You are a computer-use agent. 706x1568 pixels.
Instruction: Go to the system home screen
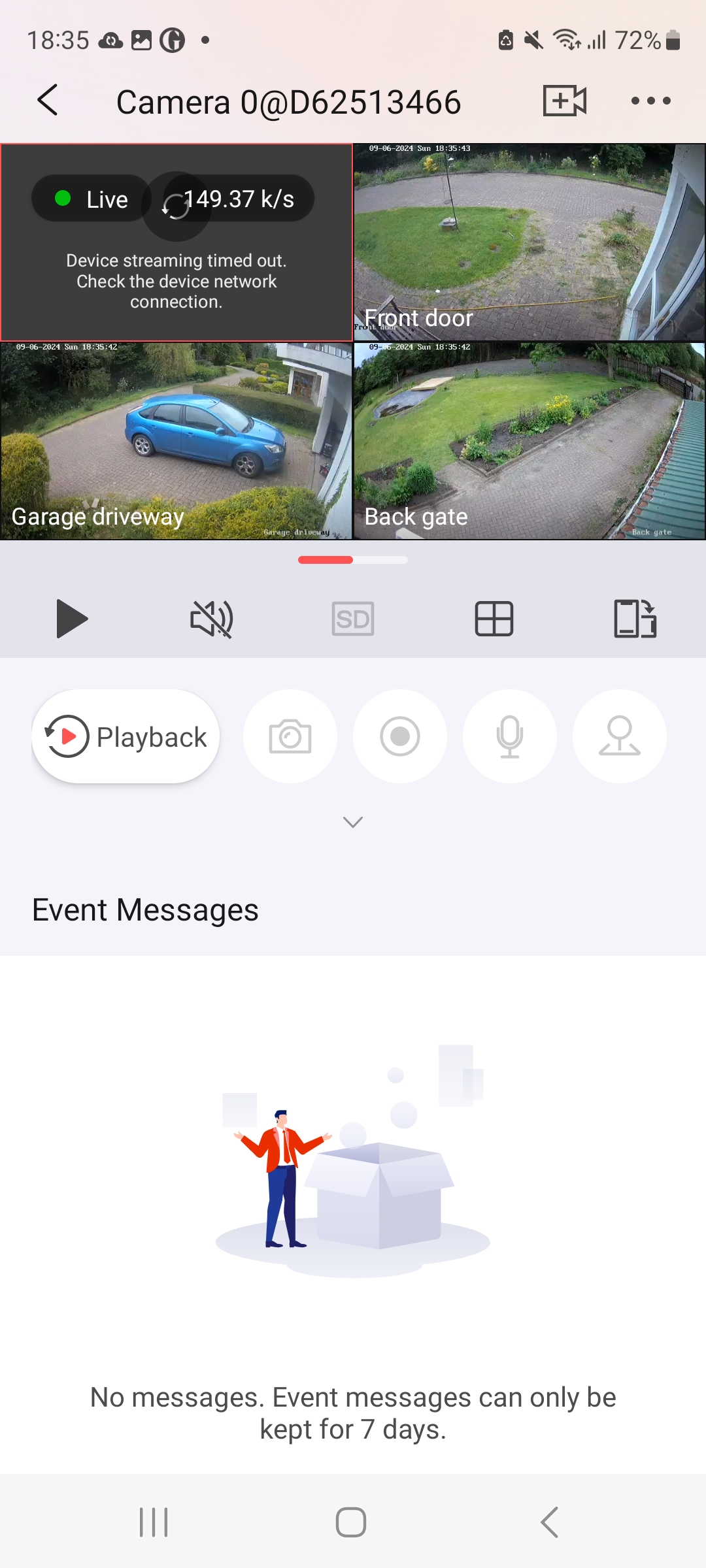tap(351, 1522)
